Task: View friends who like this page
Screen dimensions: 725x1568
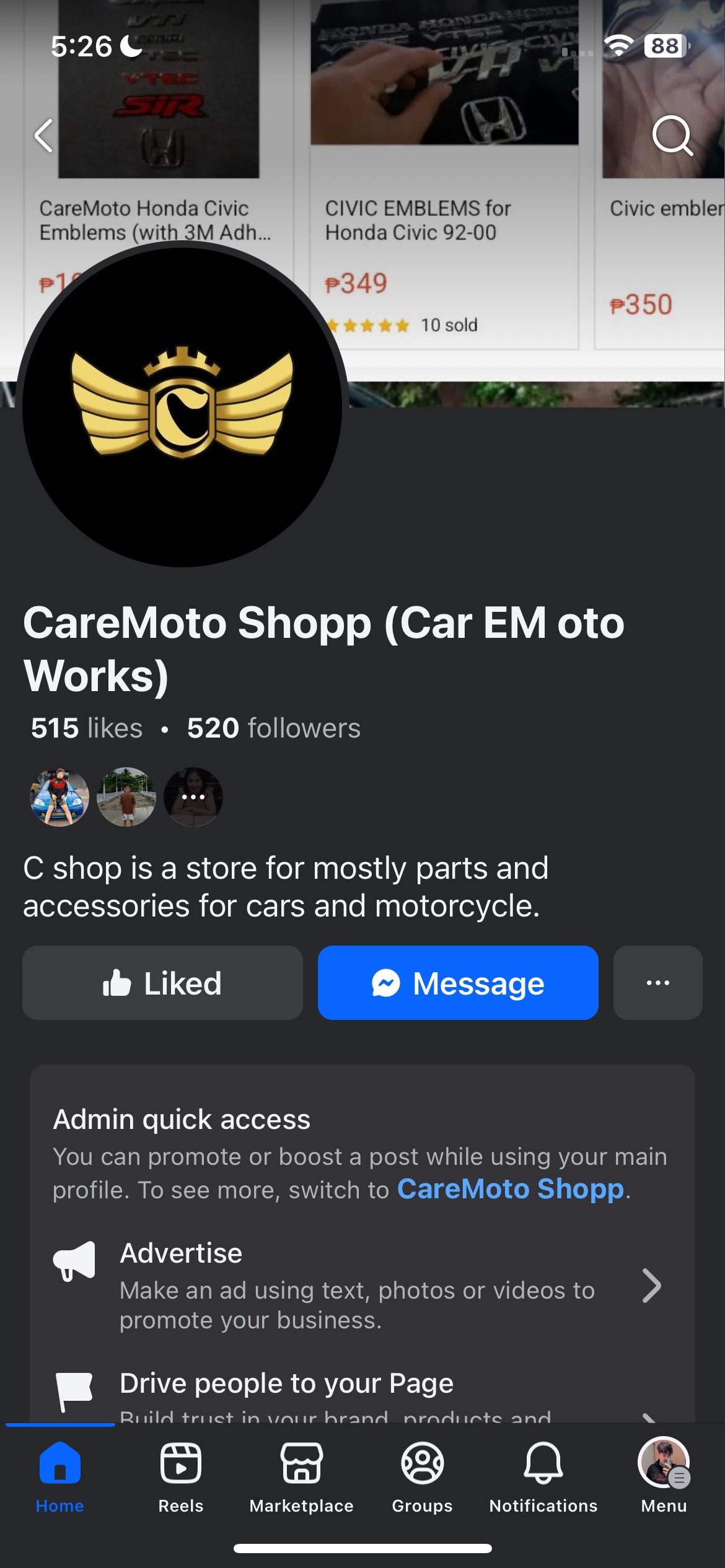Action: click(x=126, y=797)
